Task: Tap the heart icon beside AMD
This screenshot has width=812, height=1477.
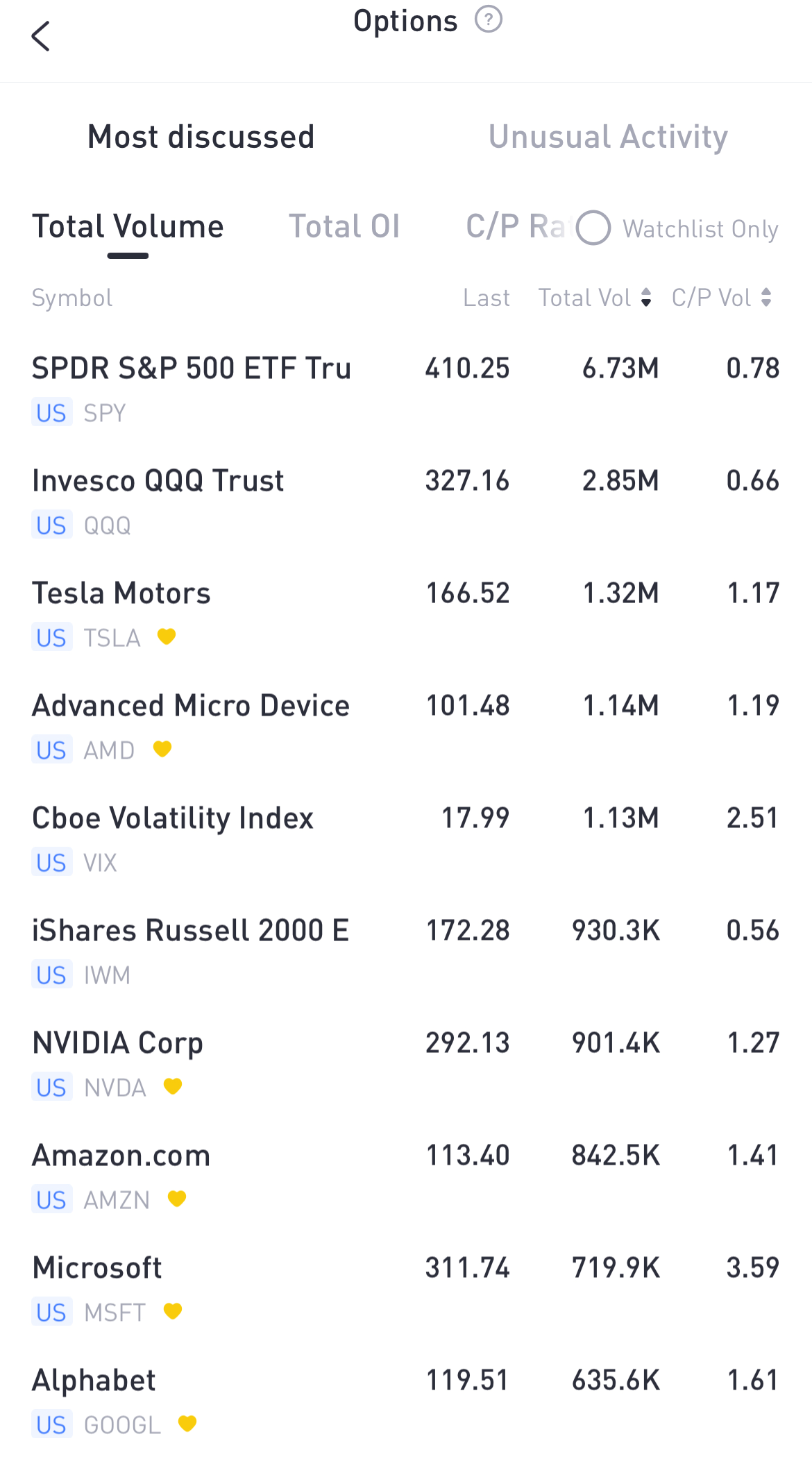Action: tap(162, 750)
